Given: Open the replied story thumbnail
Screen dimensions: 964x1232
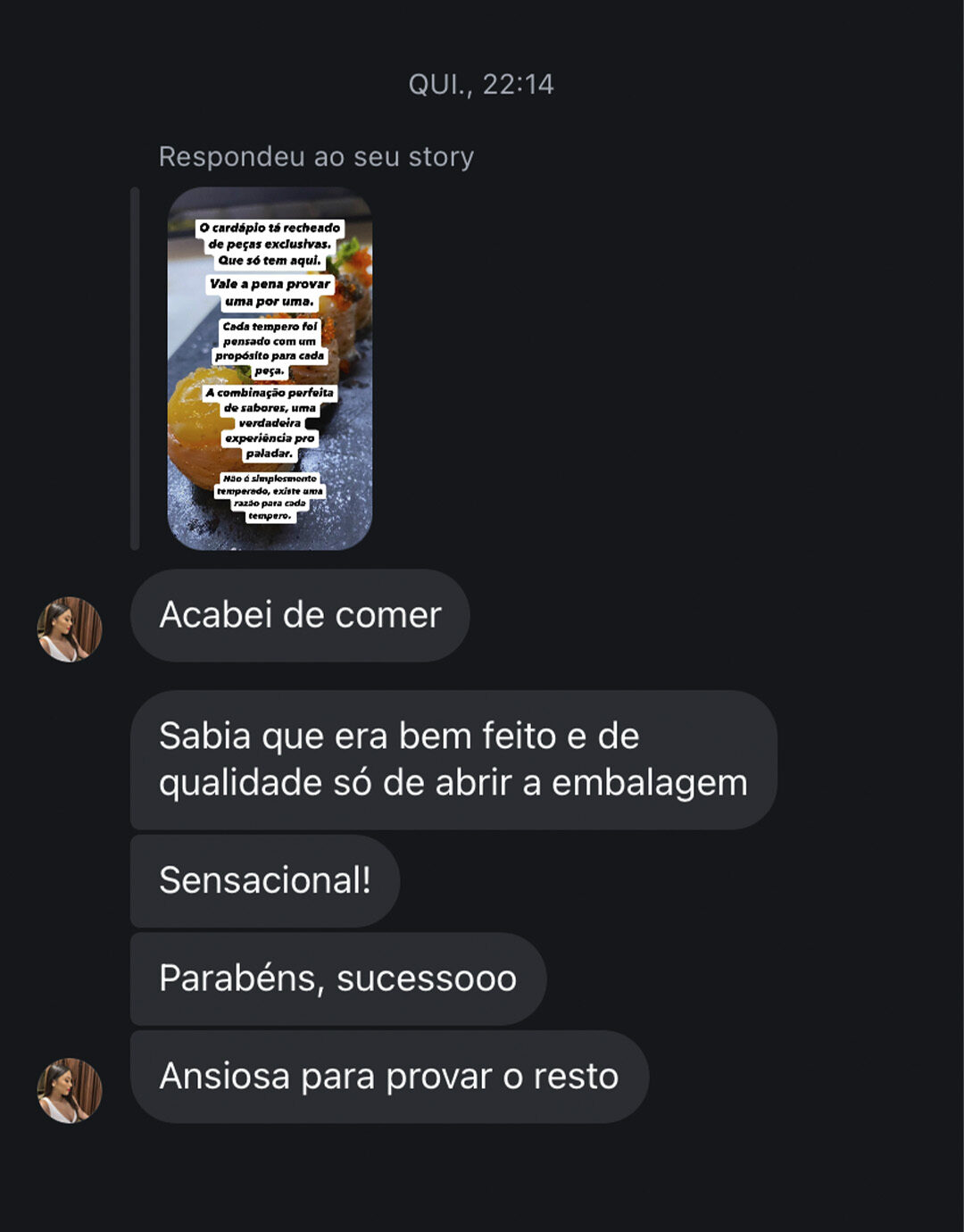Looking at the screenshot, I should pyautogui.click(x=270, y=368).
